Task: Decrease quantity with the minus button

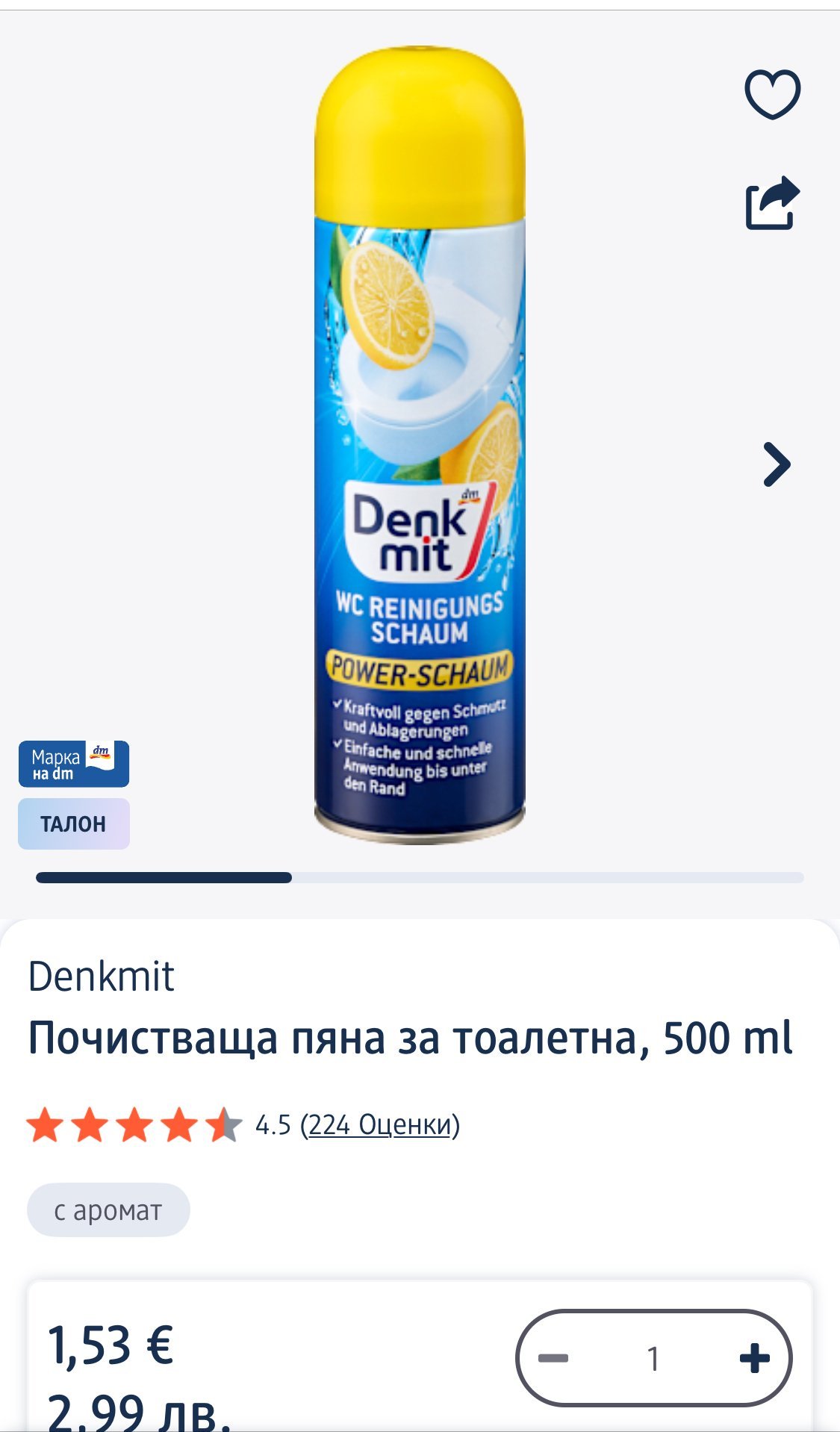Action: 553,1358
